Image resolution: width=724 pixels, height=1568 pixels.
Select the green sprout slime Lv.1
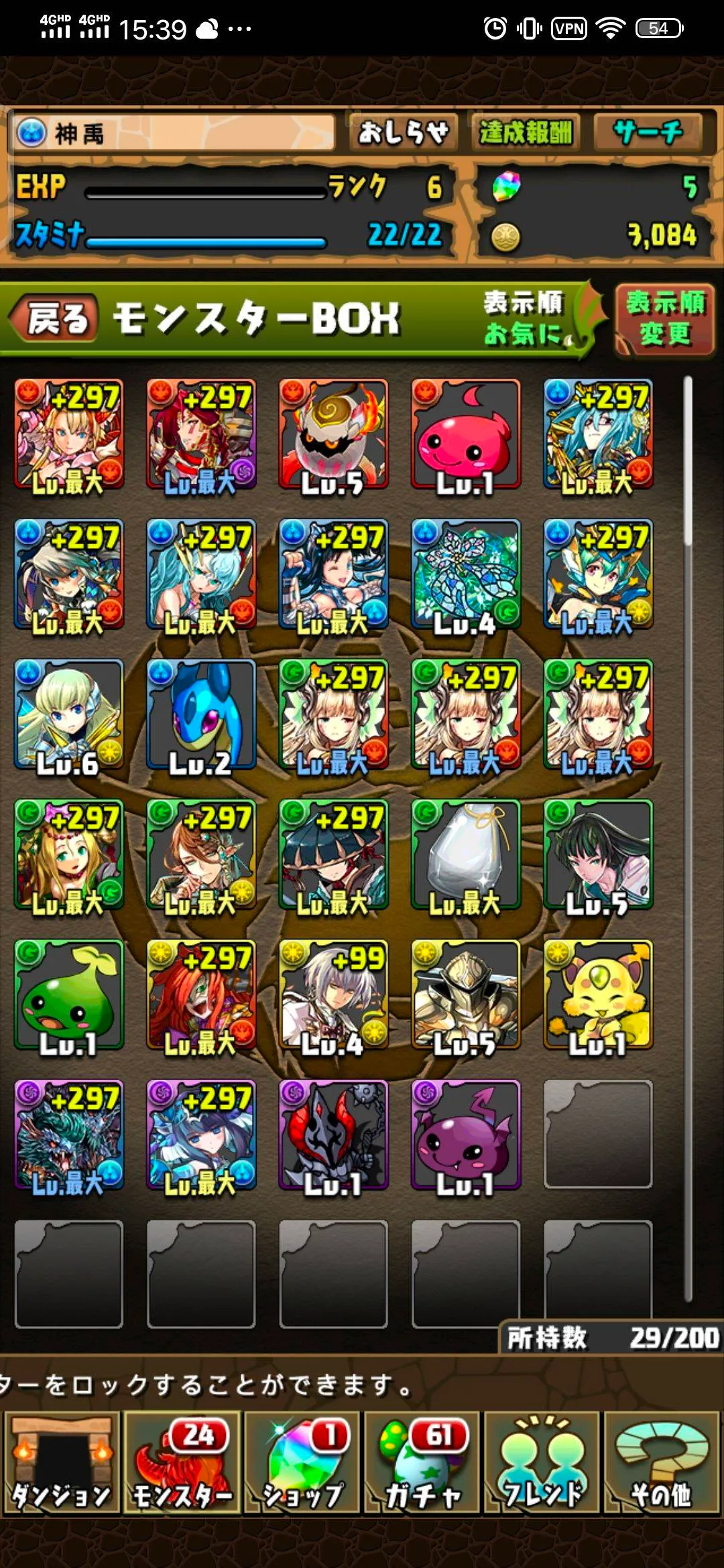(68, 994)
